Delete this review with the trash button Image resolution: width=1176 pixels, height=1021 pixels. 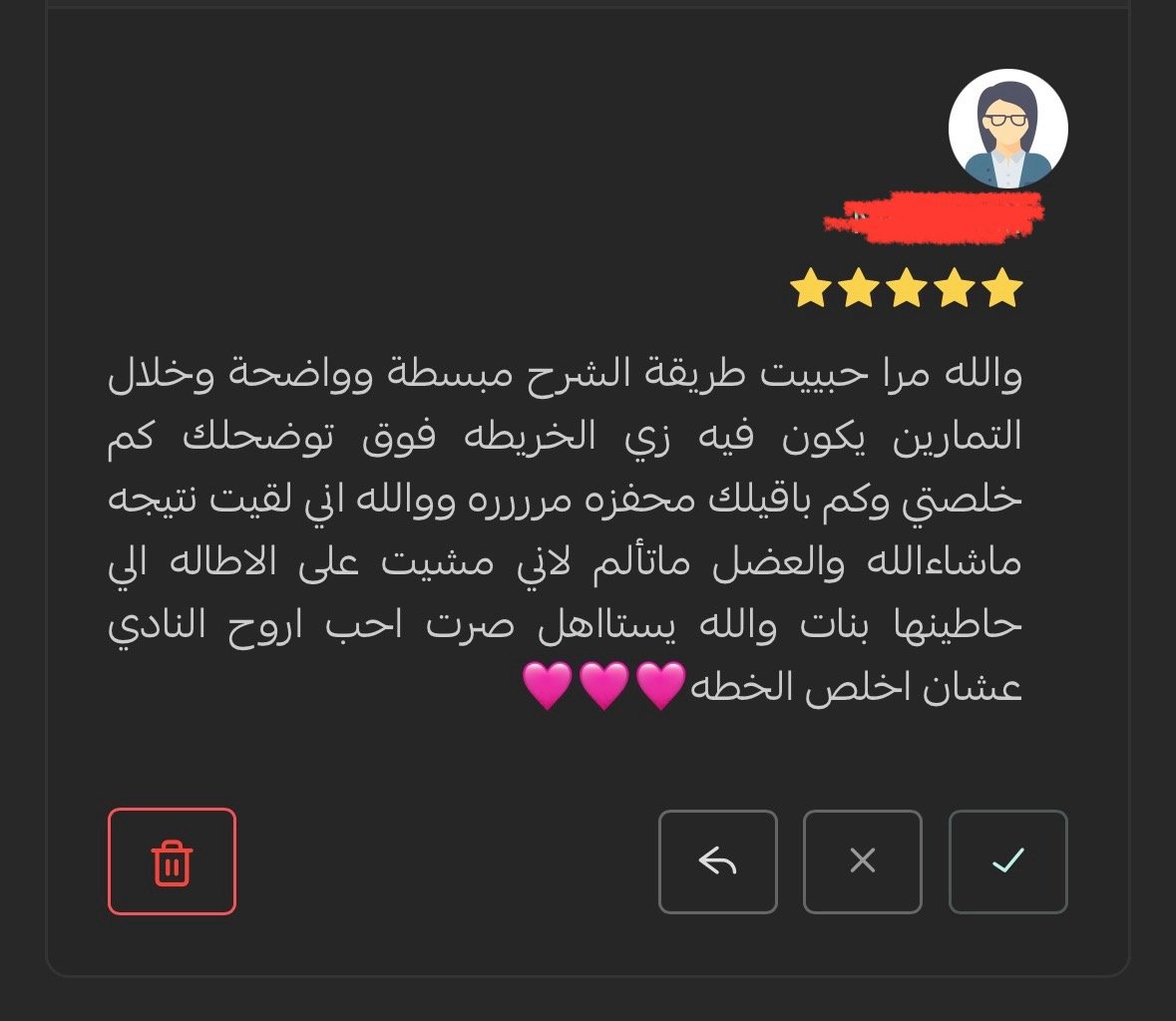[172, 861]
